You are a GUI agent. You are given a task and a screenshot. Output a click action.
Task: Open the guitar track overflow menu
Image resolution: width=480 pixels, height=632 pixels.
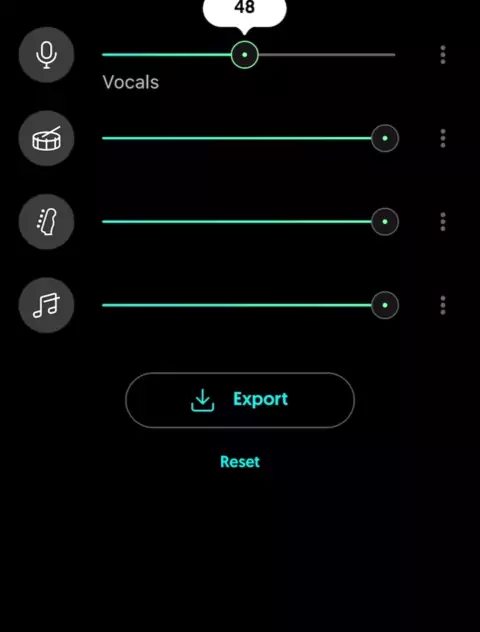click(443, 222)
